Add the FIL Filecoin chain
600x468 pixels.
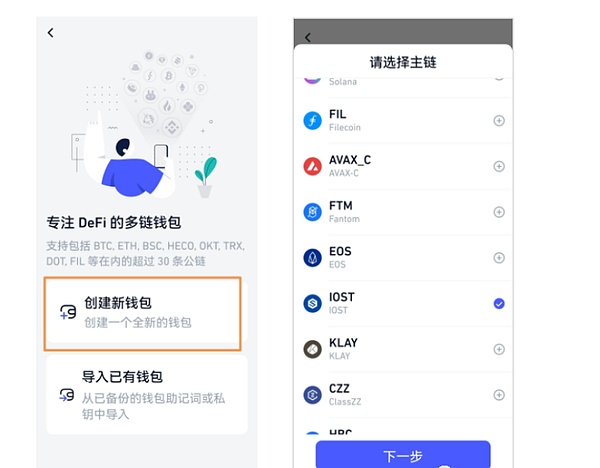[x=499, y=121]
